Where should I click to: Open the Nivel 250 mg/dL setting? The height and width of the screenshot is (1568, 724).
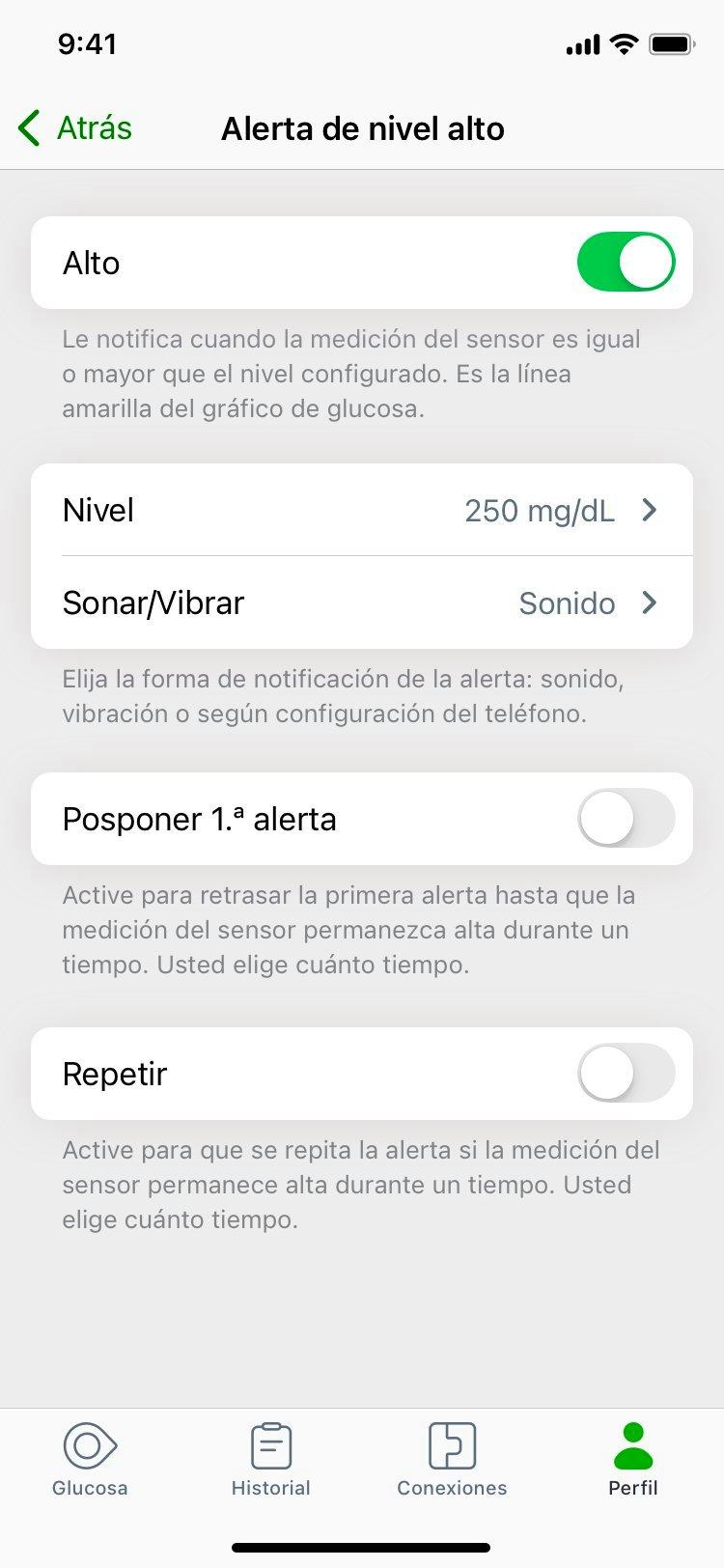point(362,510)
